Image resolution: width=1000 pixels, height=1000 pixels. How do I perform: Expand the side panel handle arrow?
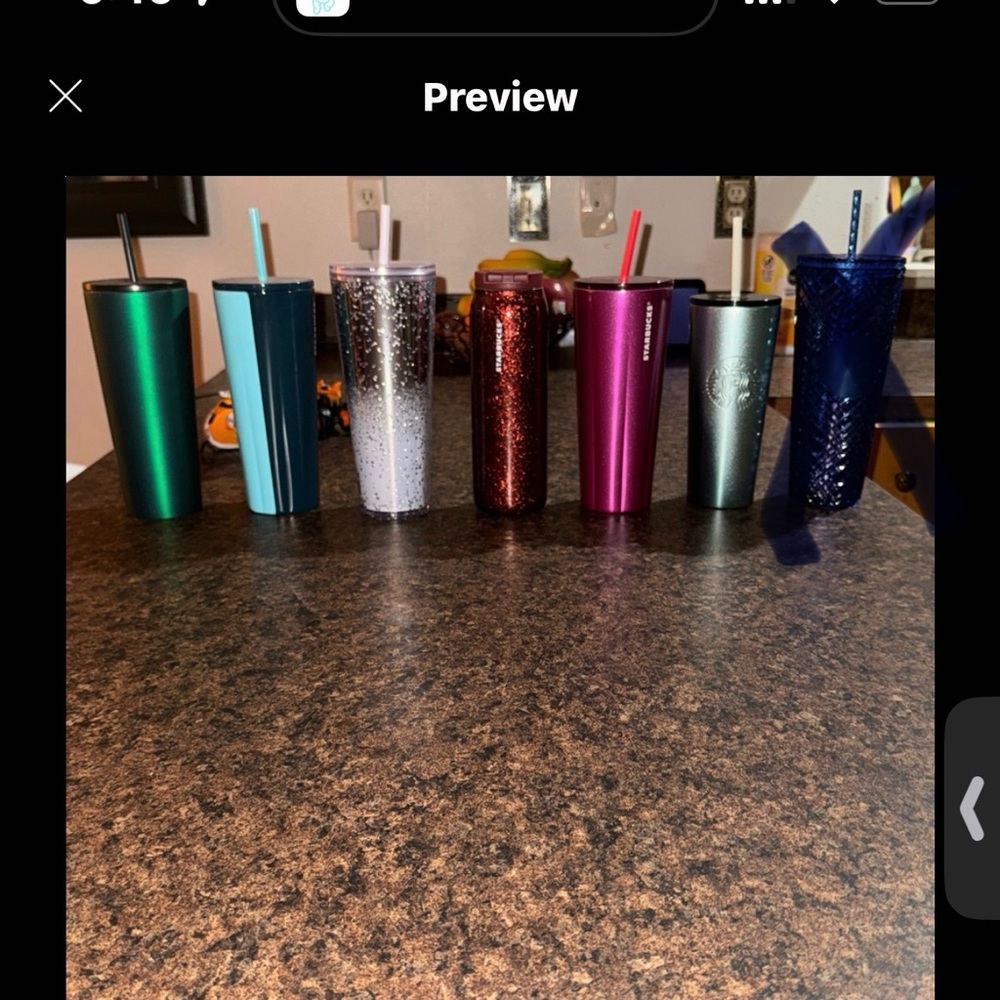972,808
